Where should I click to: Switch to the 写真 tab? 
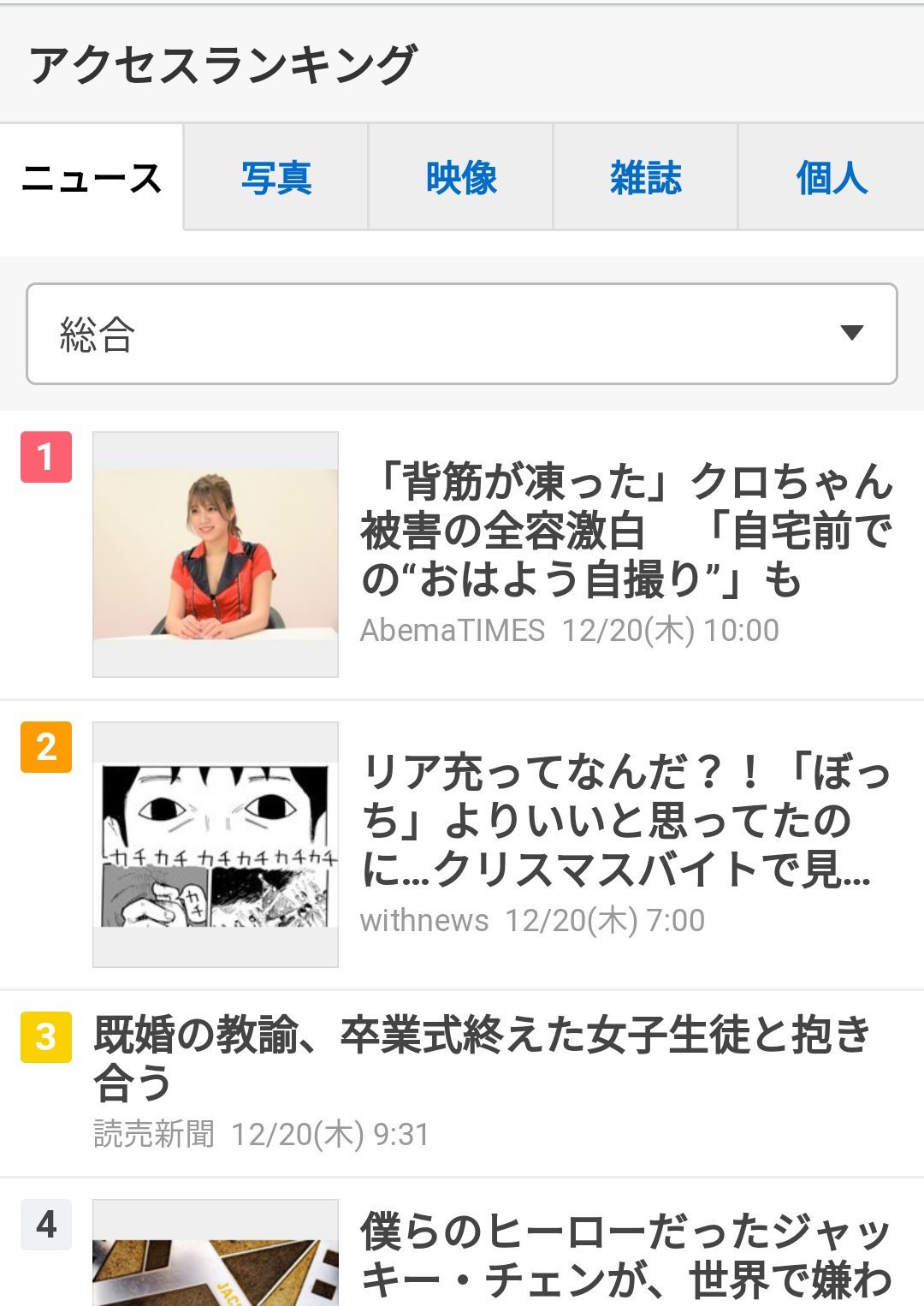[x=275, y=178]
